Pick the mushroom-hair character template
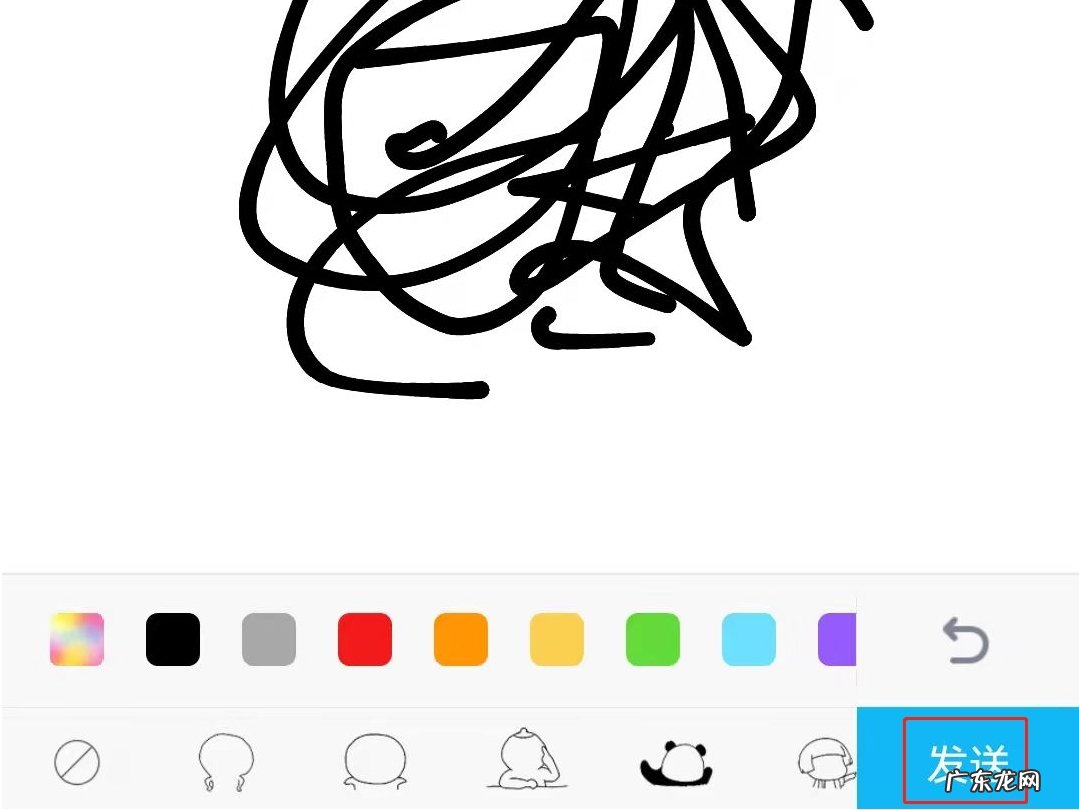Screen dimensions: 1079x810 tap(826, 762)
